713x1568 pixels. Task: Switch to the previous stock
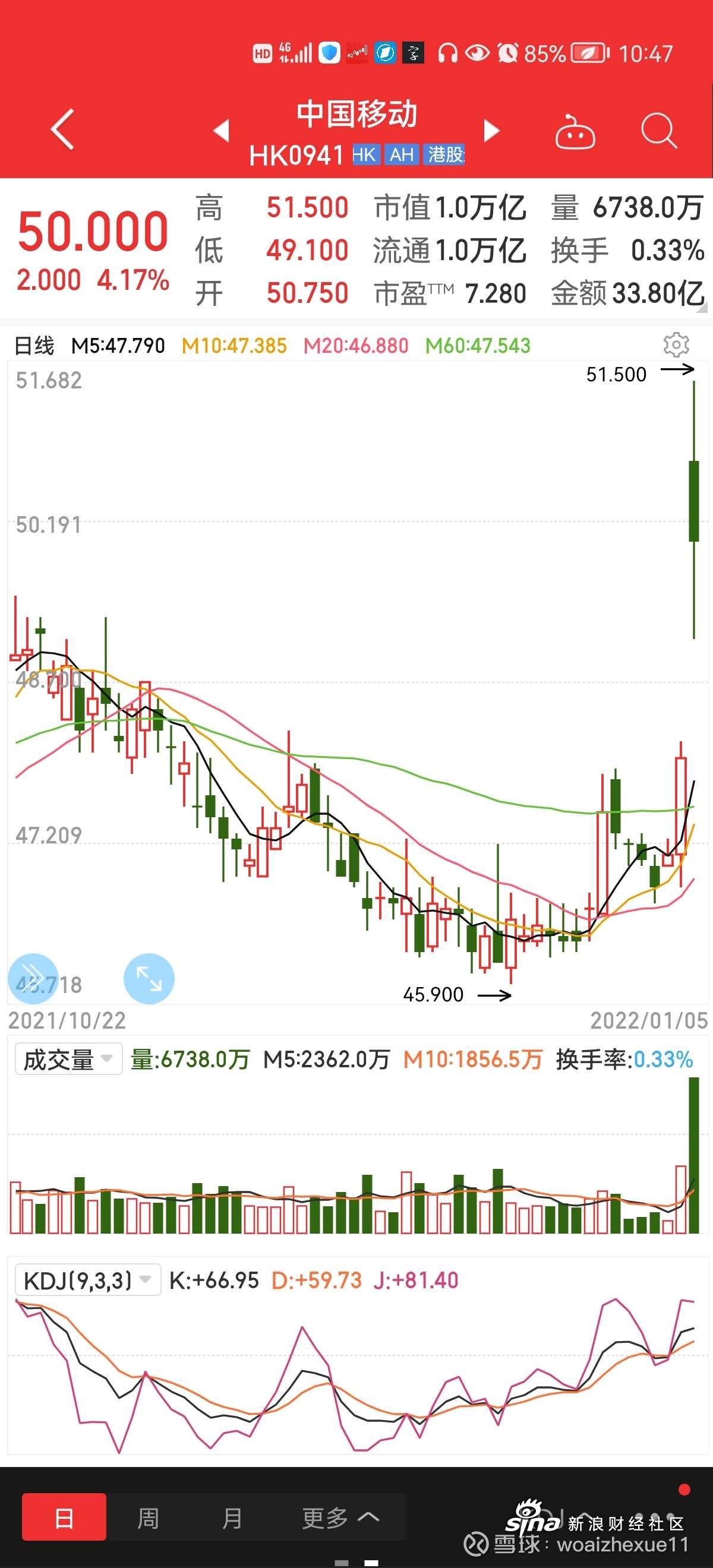point(222,130)
